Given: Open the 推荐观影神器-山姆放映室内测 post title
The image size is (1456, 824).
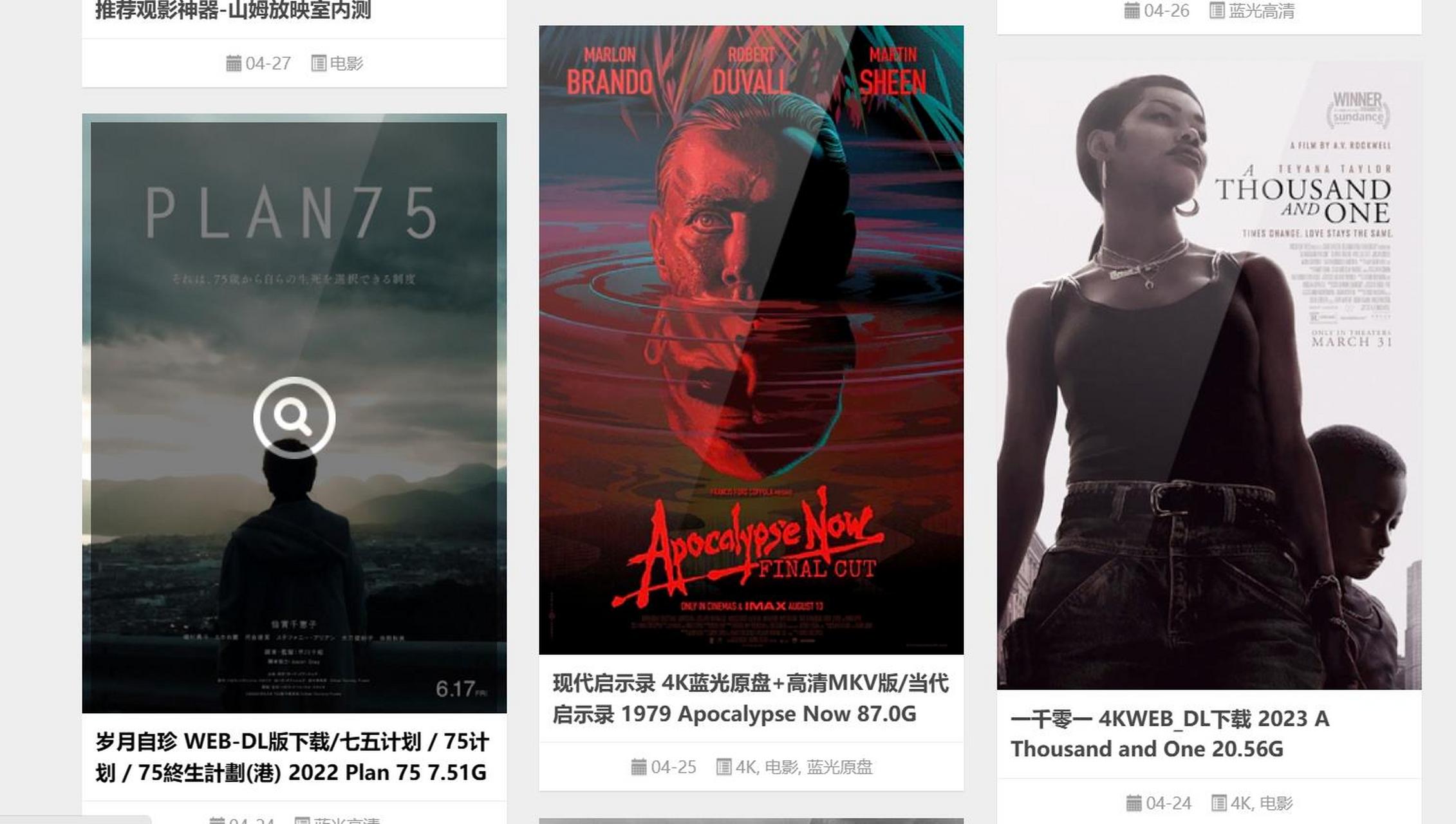Looking at the screenshot, I should point(233,10).
